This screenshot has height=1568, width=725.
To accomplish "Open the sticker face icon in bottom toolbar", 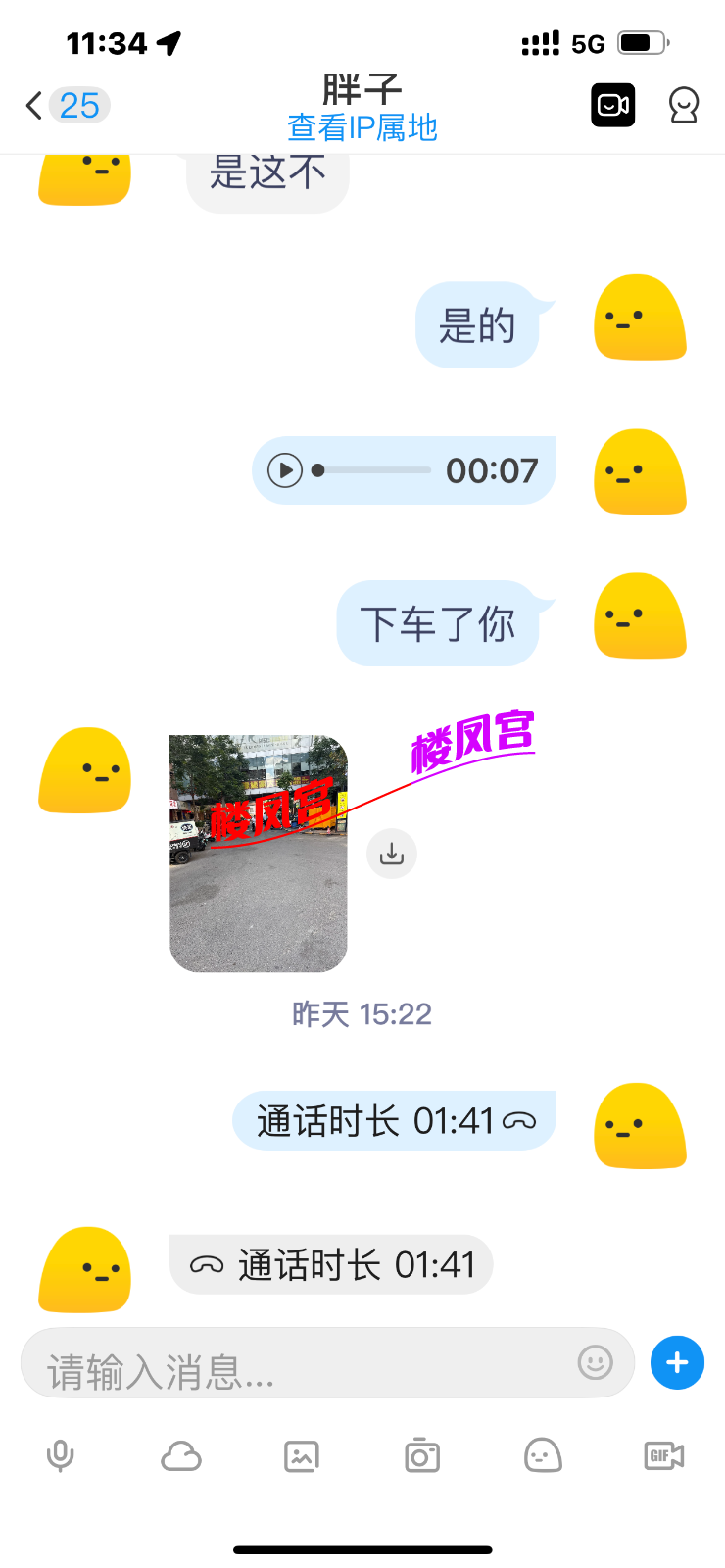I will [x=542, y=1455].
